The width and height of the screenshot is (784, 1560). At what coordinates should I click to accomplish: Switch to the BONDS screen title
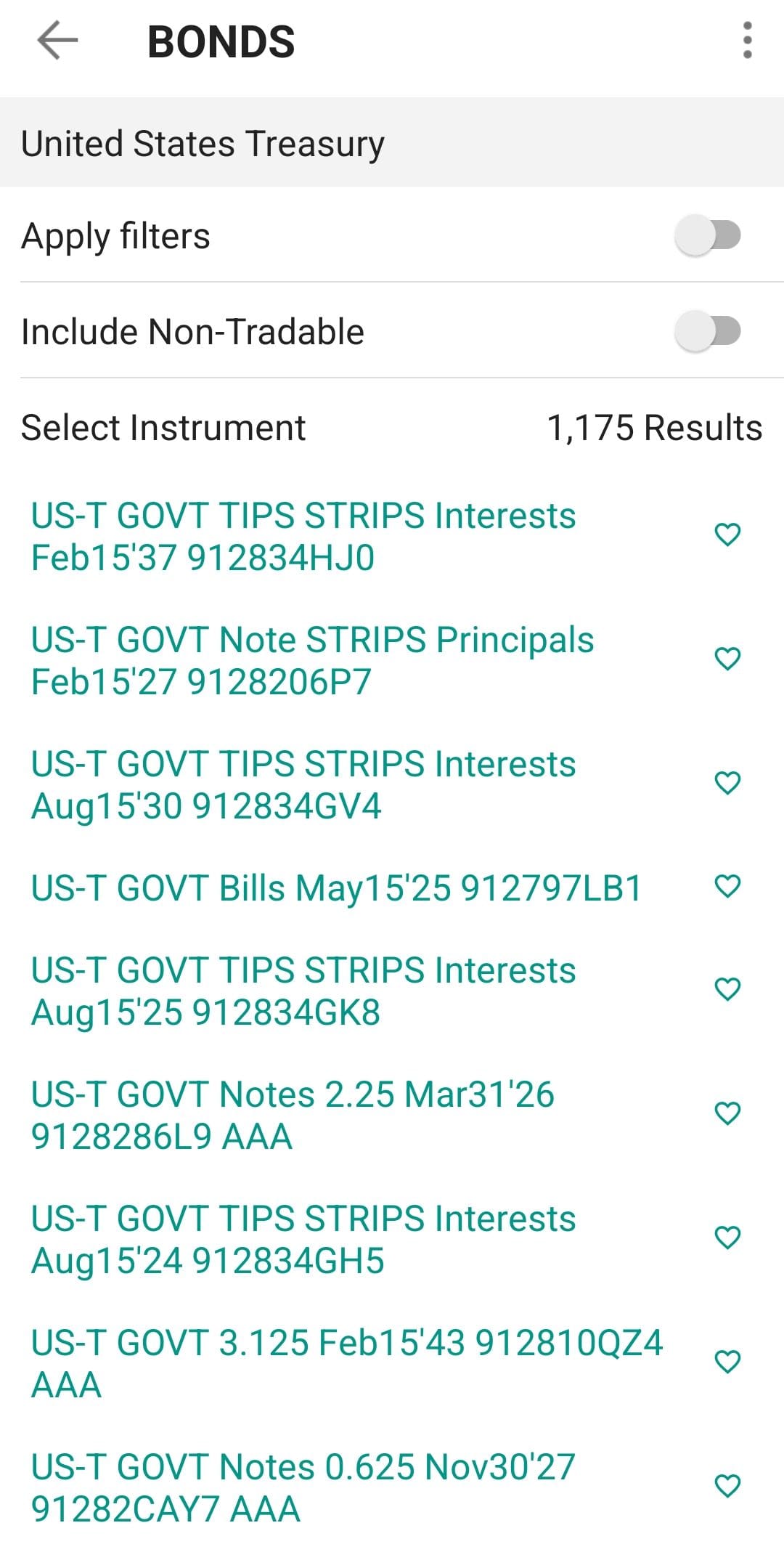[x=221, y=41]
